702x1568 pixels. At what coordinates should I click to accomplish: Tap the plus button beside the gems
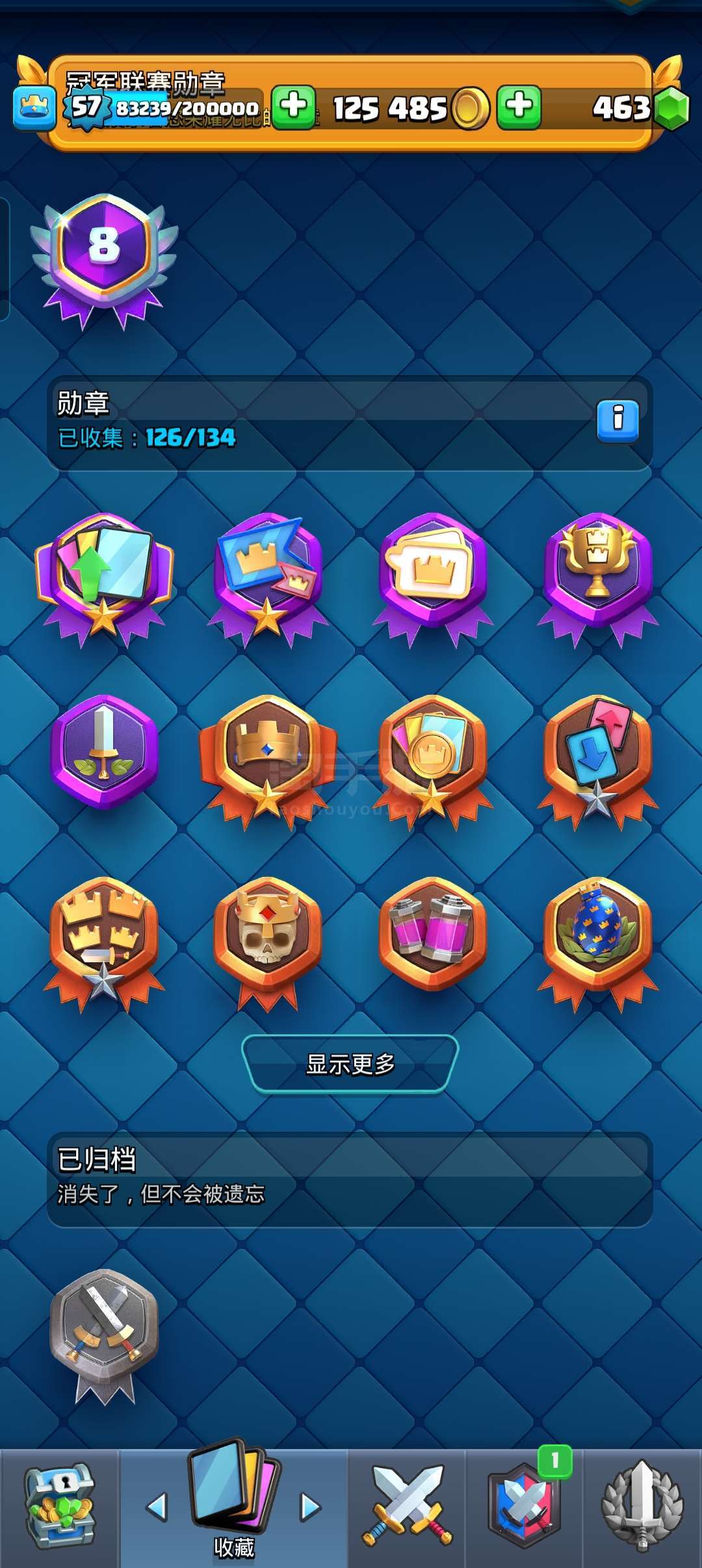[x=519, y=107]
